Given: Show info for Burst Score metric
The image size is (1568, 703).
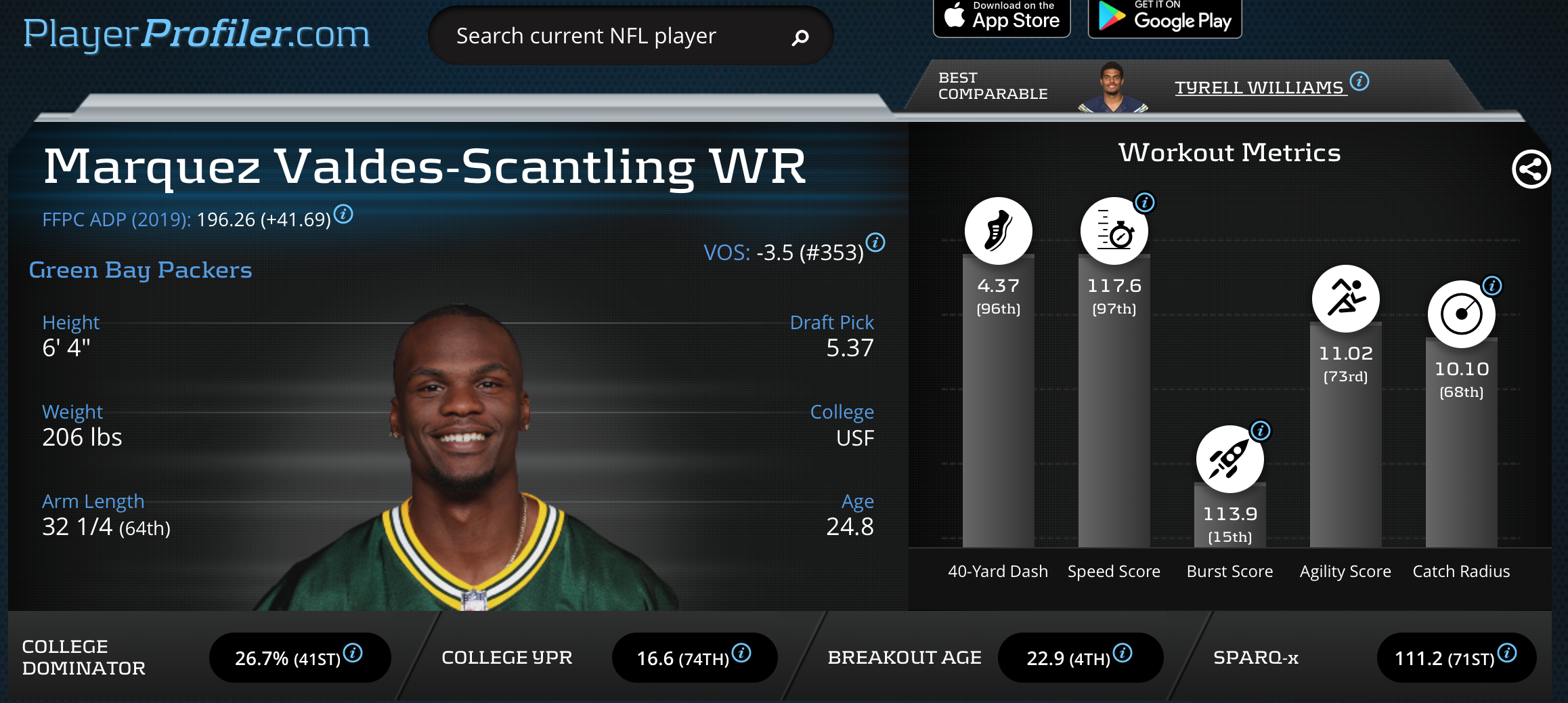Looking at the screenshot, I should click(1261, 430).
